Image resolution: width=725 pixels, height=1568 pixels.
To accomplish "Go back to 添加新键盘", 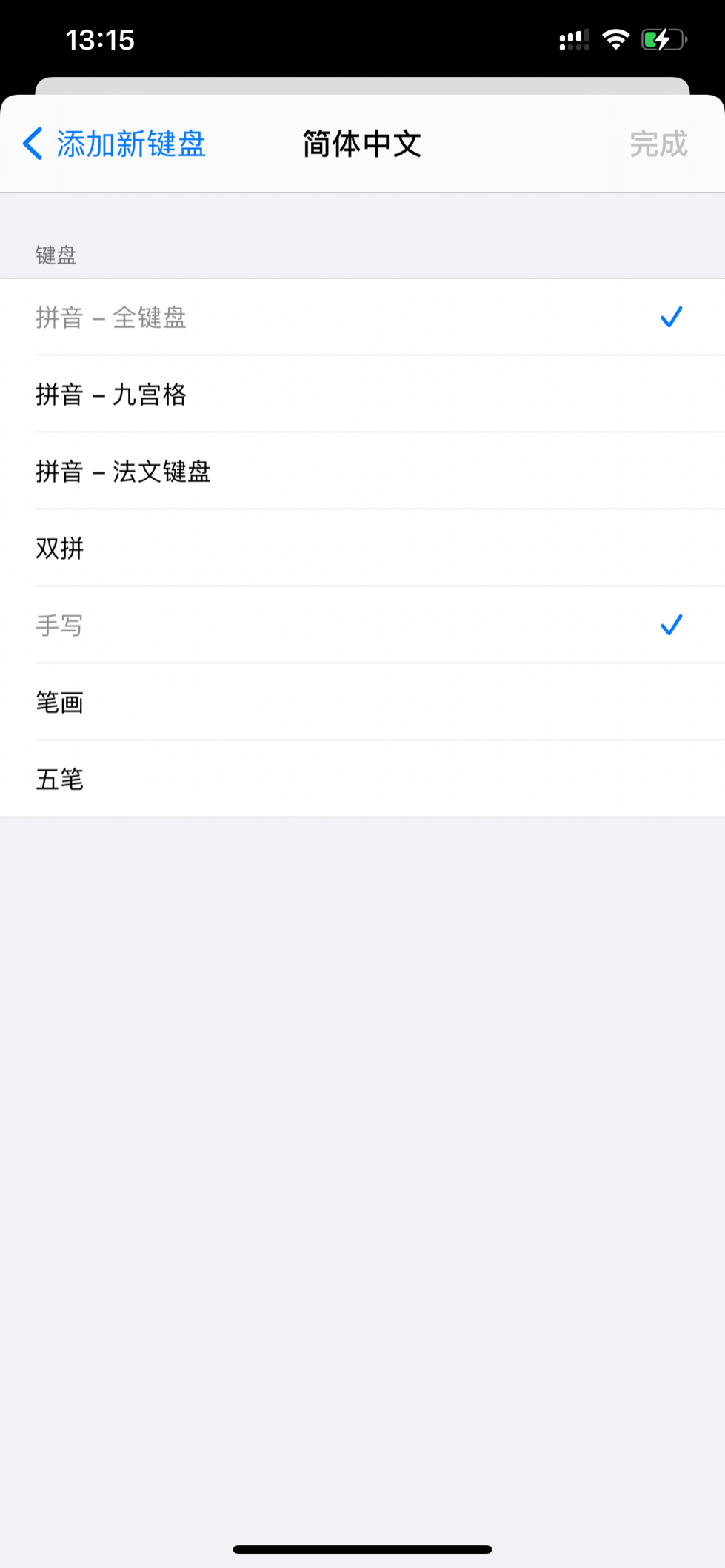I will tap(115, 144).
